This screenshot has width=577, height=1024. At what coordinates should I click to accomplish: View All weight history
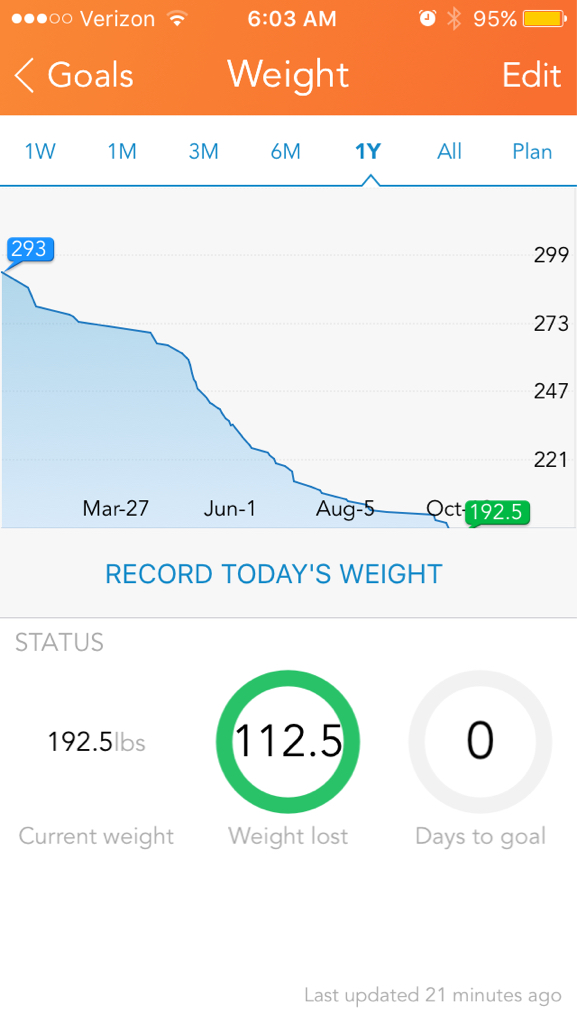tap(450, 152)
